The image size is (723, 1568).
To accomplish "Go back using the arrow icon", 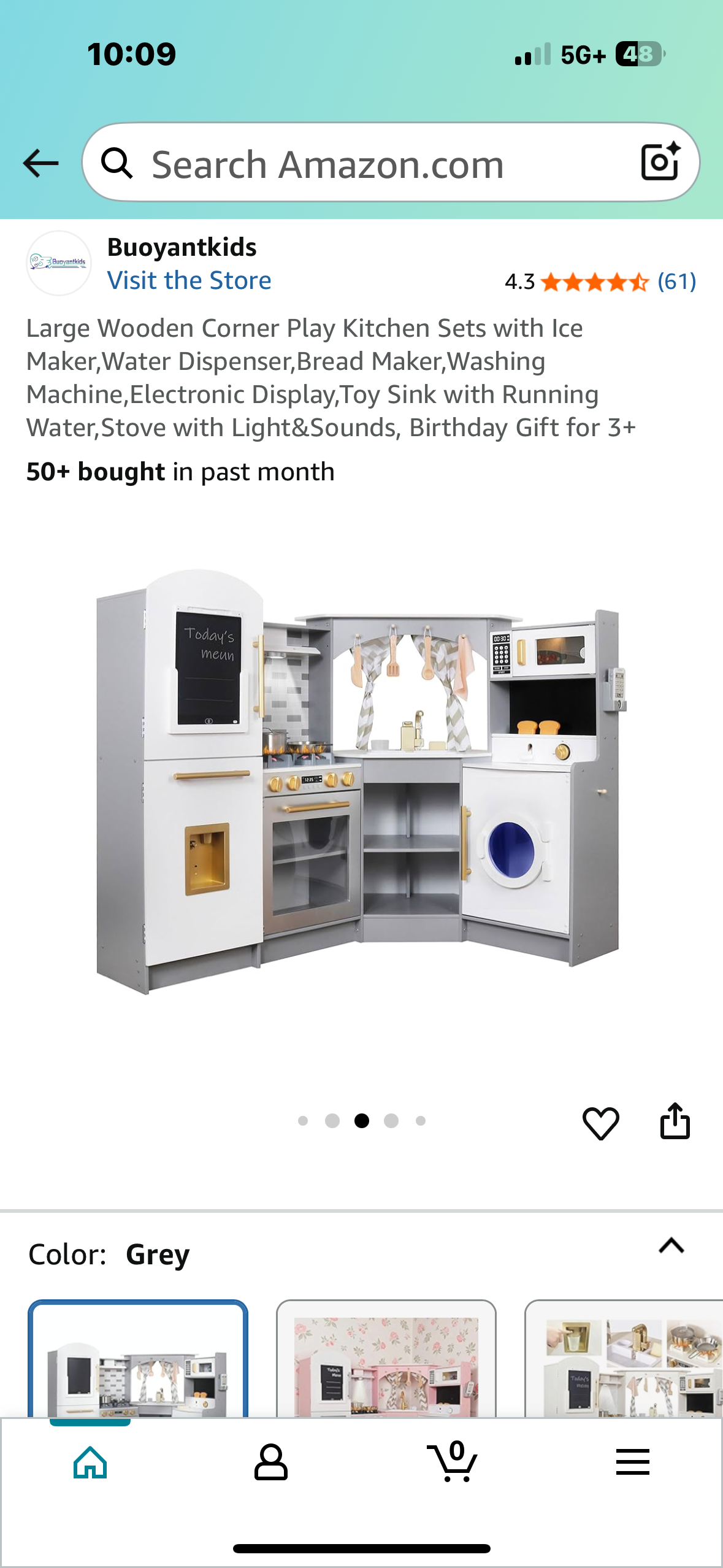I will [x=40, y=163].
